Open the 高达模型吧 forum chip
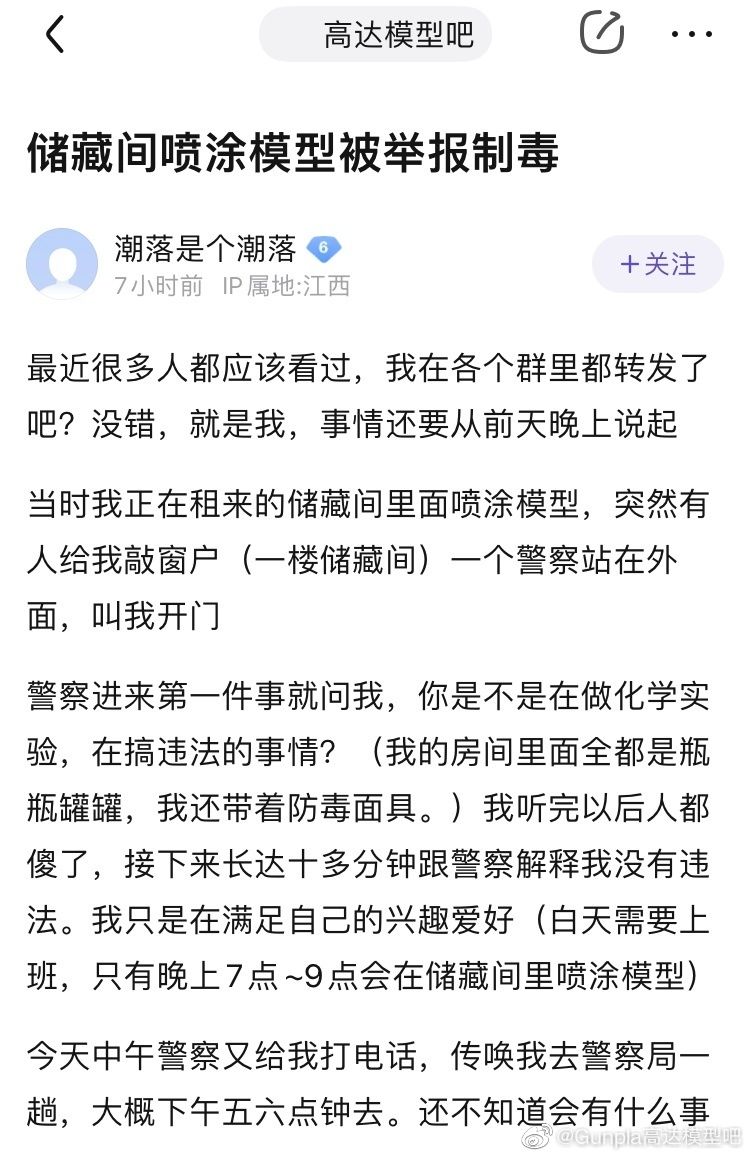The height and width of the screenshot is (1158, 750). coord(376,35)
